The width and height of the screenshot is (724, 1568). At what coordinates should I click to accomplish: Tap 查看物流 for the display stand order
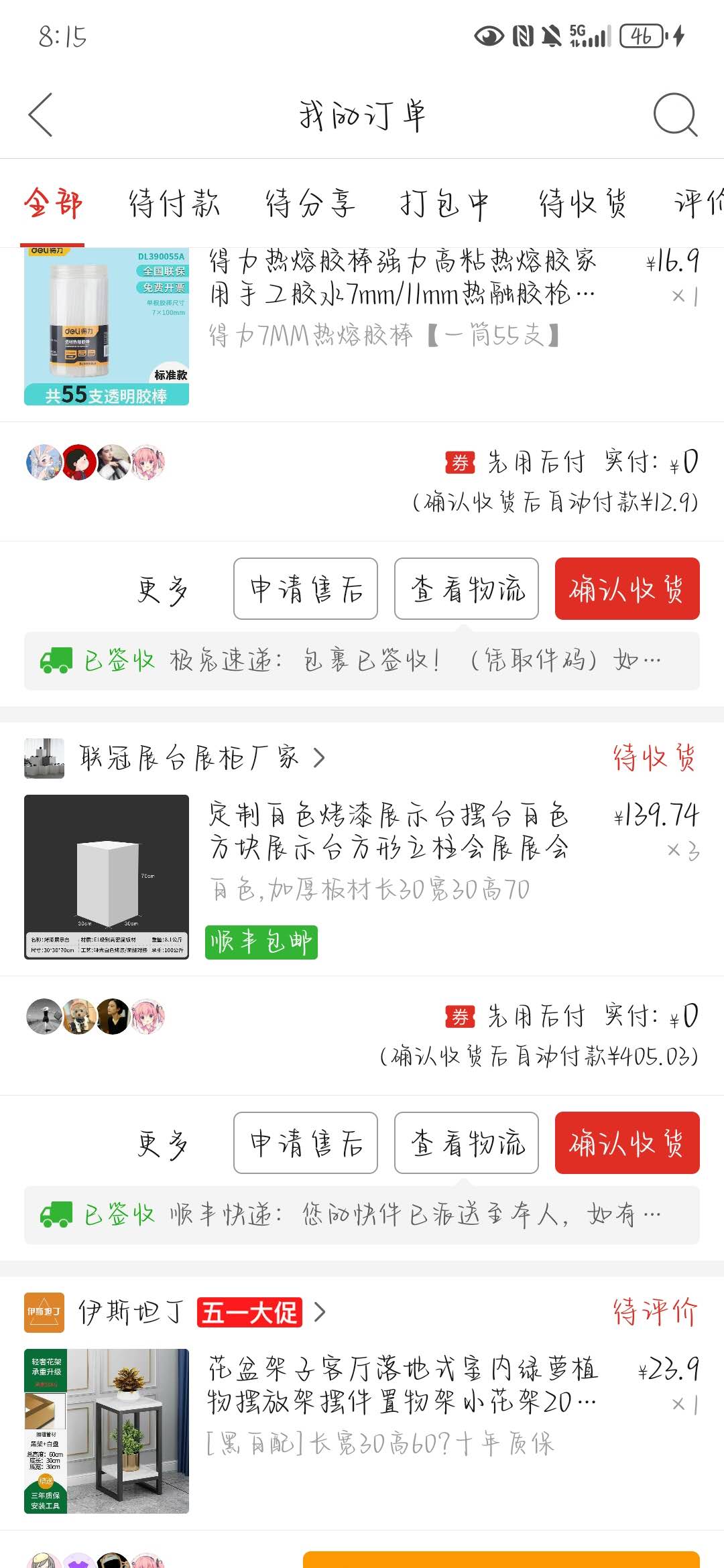click(x=467, y=1143)
